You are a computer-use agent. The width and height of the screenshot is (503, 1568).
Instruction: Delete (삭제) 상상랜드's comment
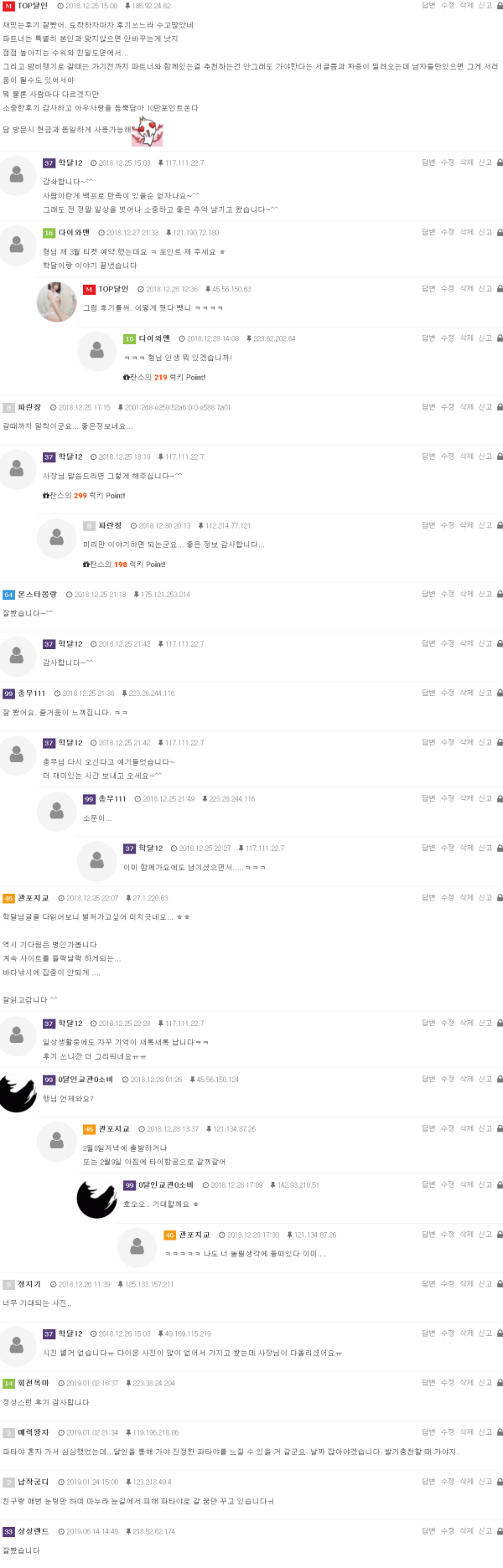click(467, 1530)
